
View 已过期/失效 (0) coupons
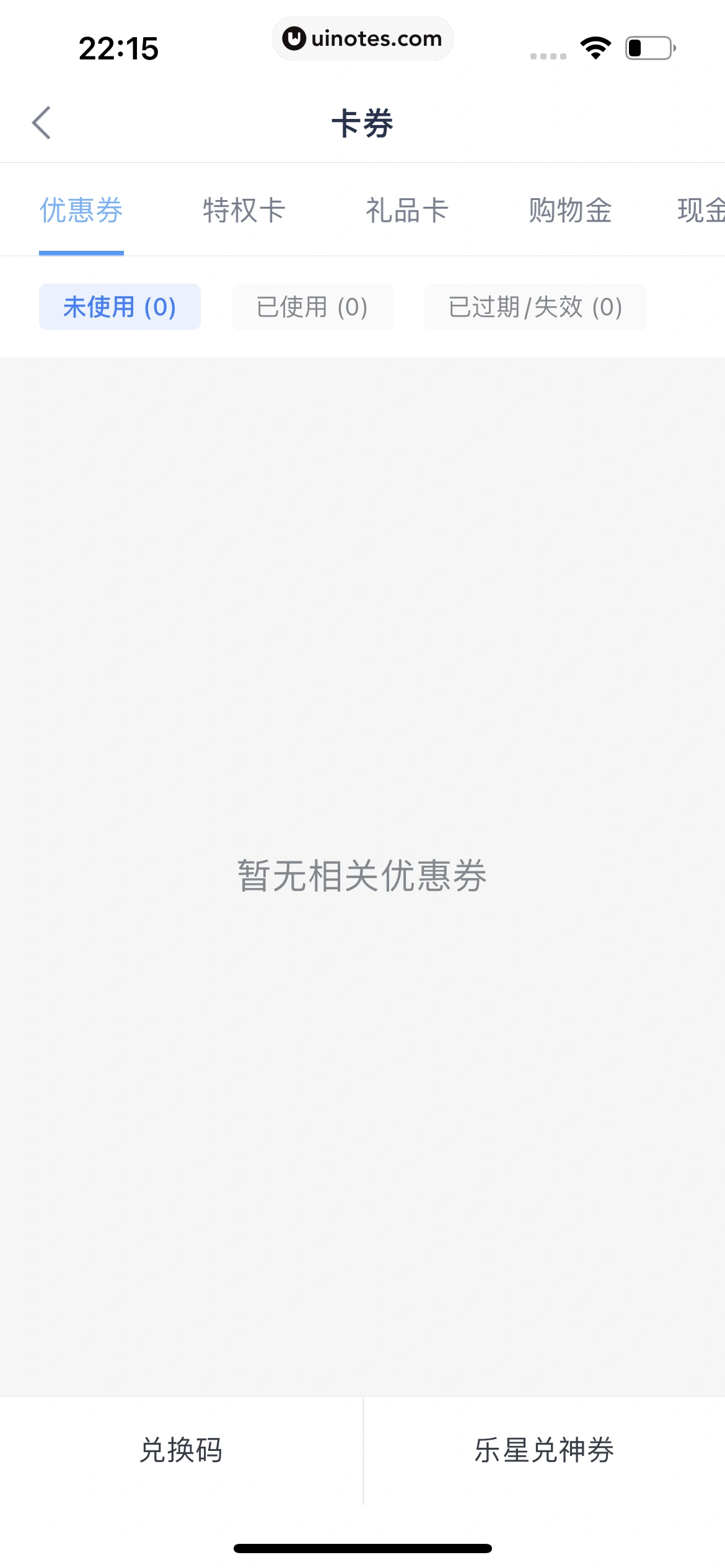[535, 307]
